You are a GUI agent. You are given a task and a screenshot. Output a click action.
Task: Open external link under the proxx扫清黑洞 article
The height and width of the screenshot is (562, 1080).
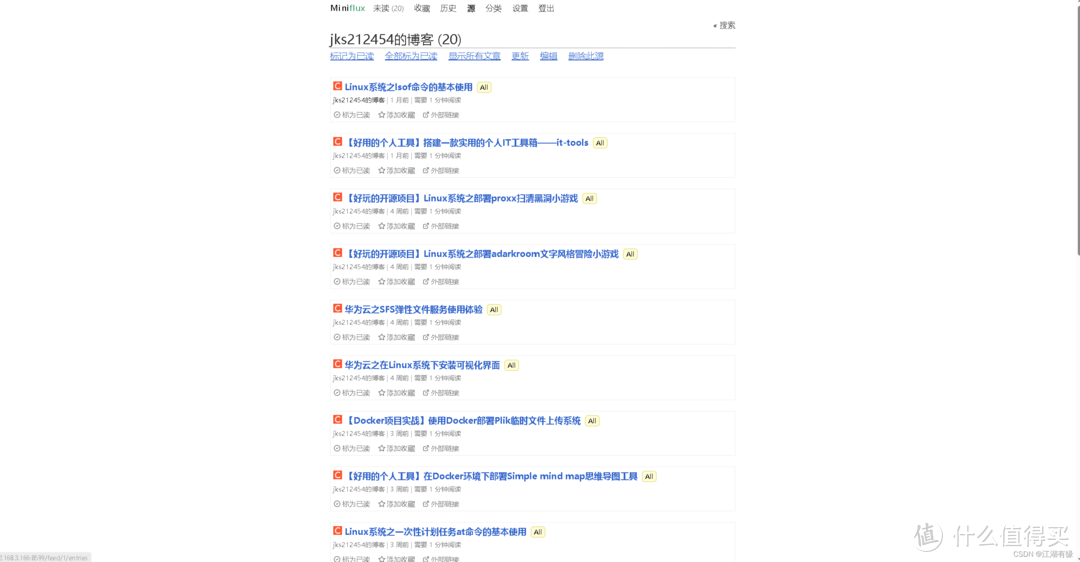[x=441, y=226]
